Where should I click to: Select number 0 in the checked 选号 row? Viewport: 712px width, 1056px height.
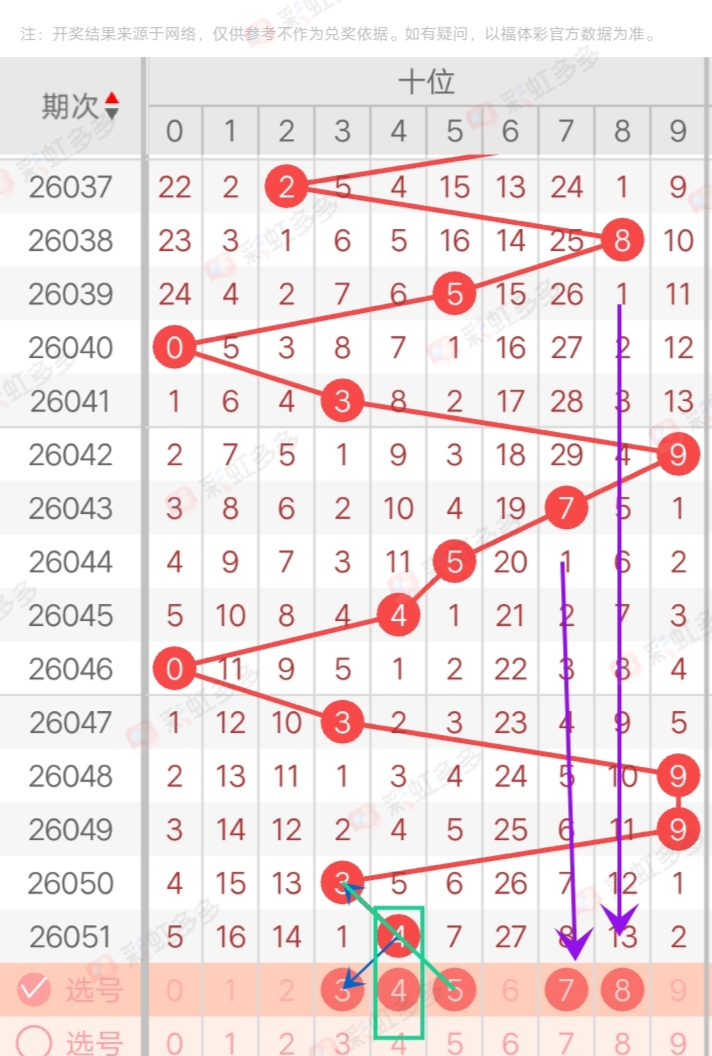tap(175, 990)
